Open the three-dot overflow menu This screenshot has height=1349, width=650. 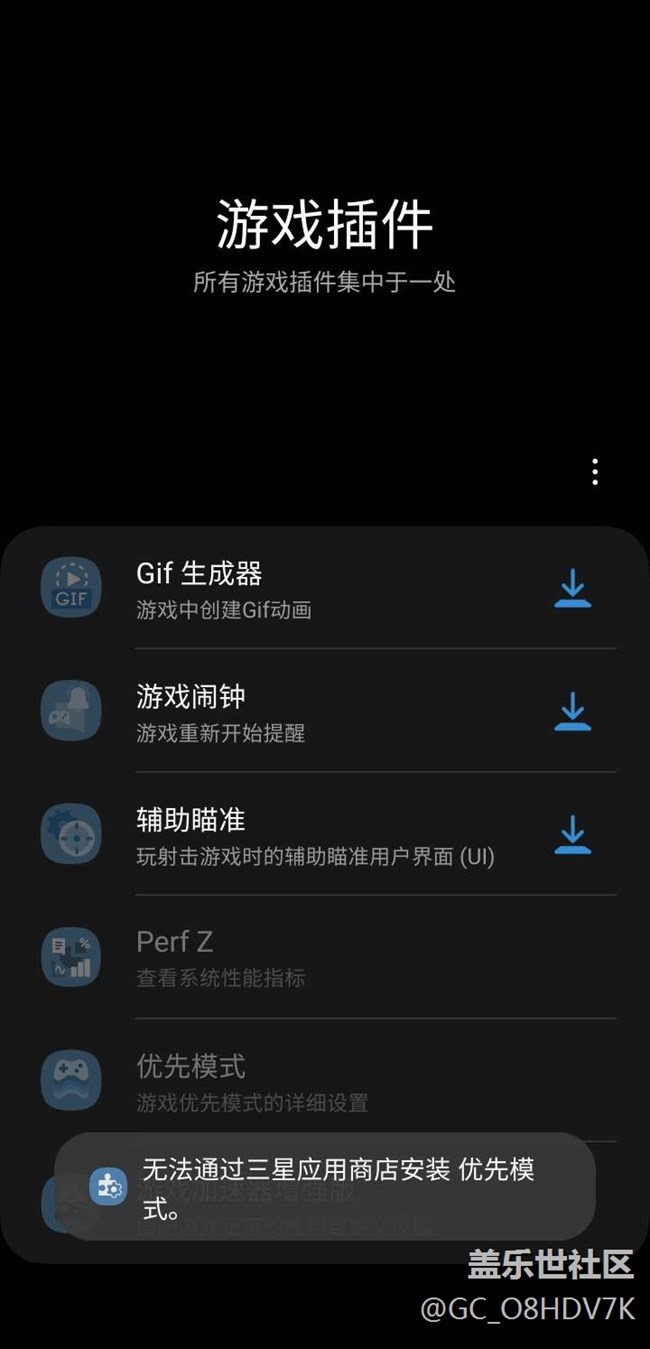point(595,472)
